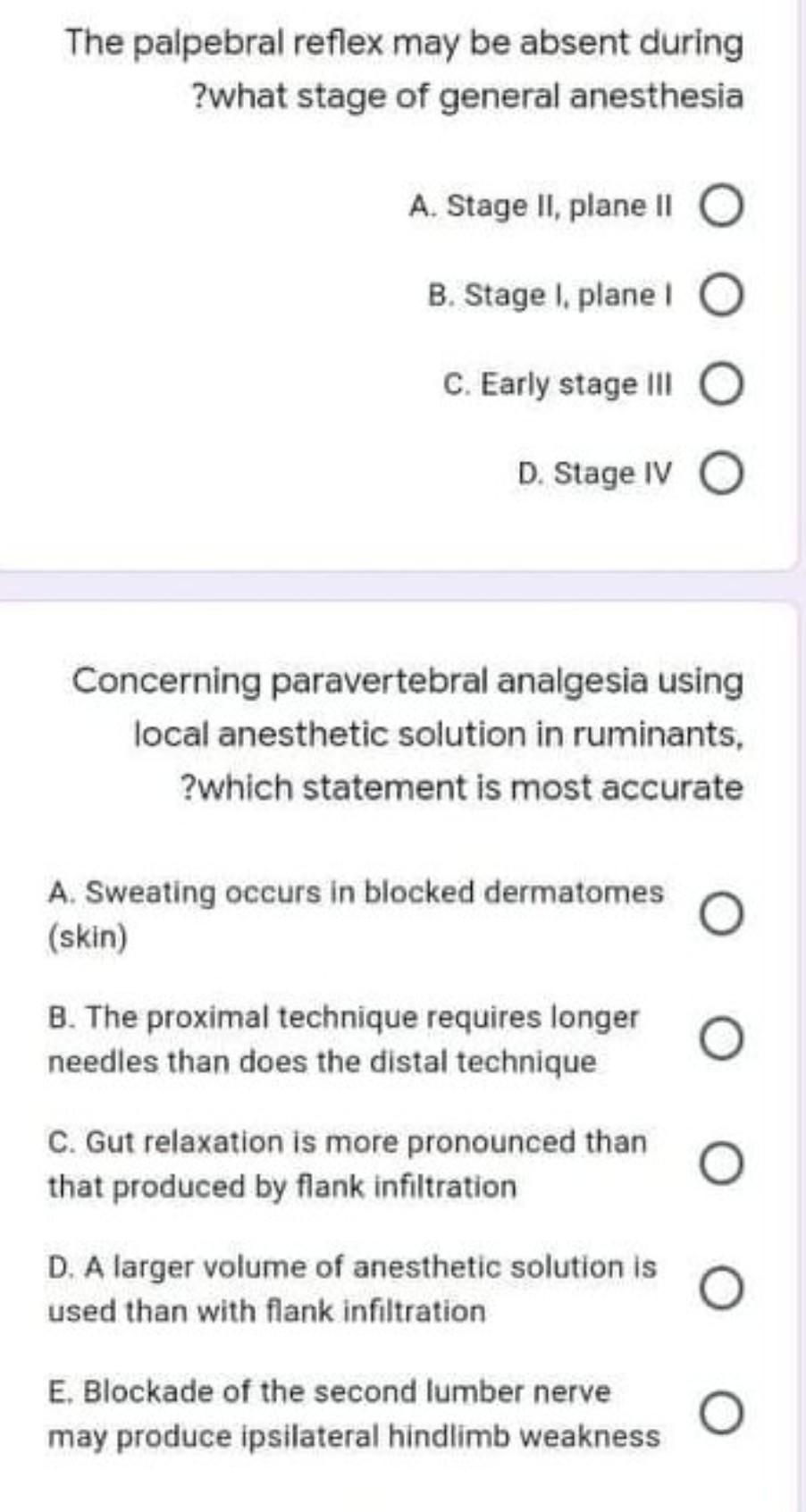Select option A about sweating in blocked dermatomes
This screenshot has height=1512, width=806.
click(x=720, y=913)
